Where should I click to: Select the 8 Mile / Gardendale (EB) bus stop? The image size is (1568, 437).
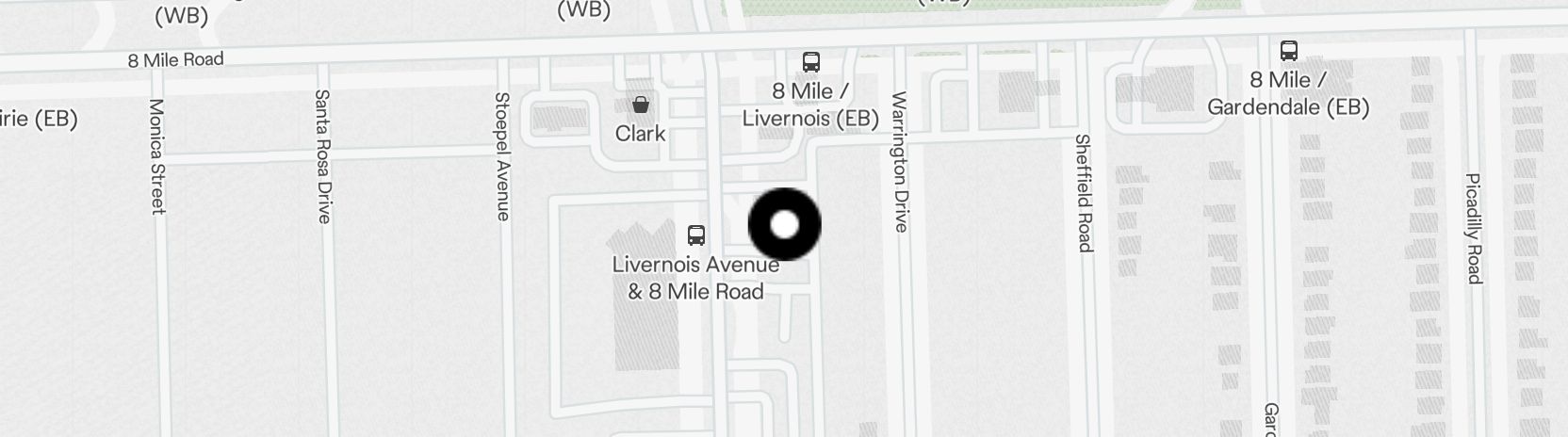(1288, 51)
